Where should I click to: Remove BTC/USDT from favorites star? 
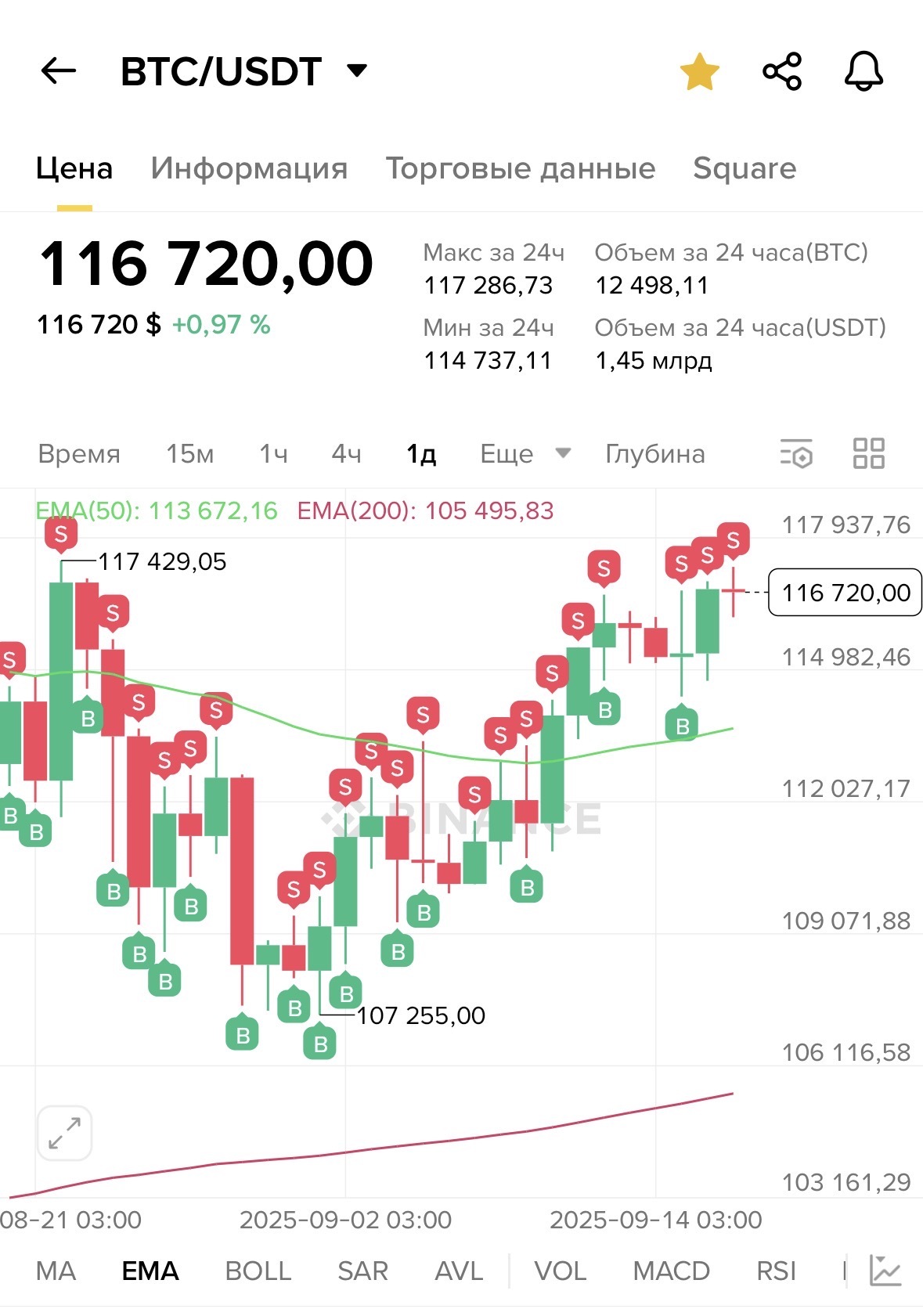coord(699,72)
